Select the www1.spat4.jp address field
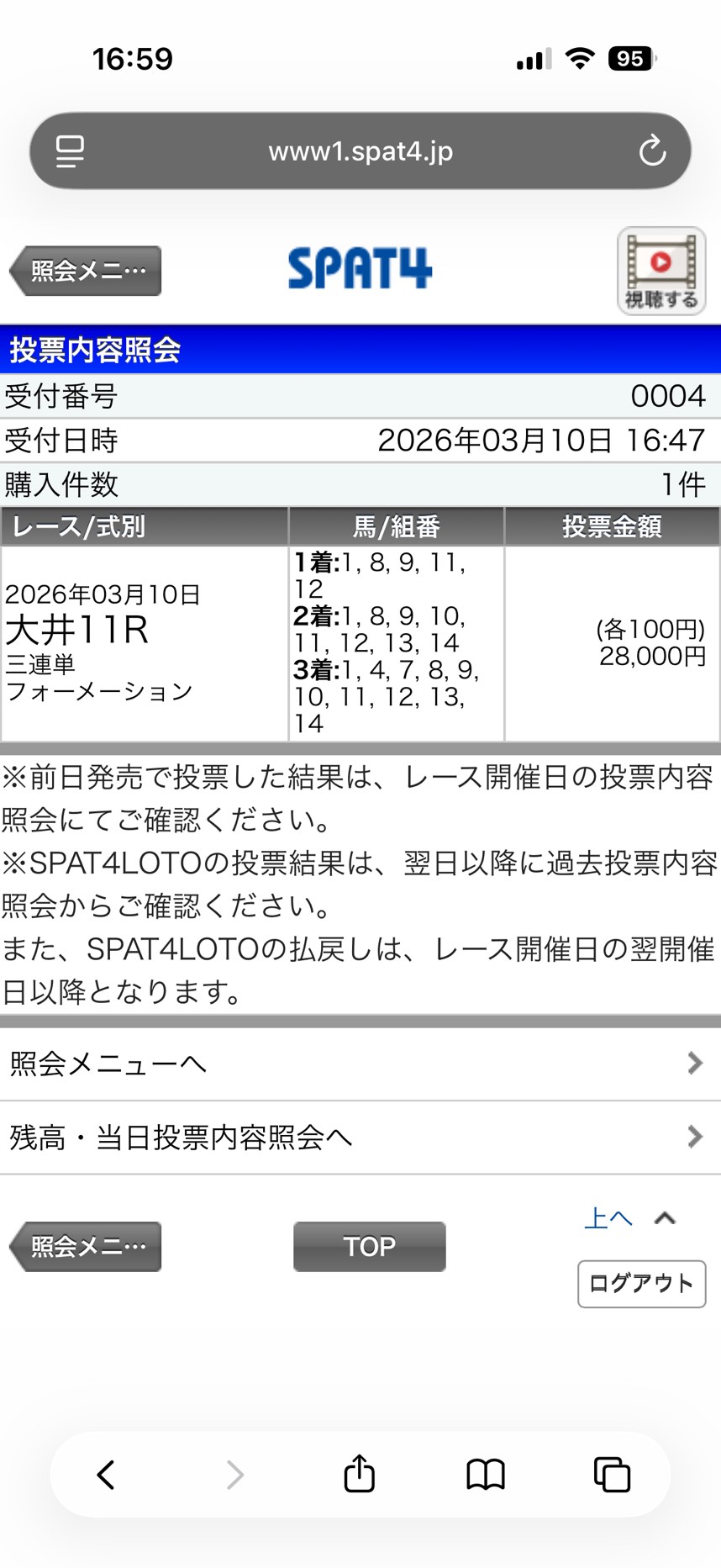 [360, 151]
